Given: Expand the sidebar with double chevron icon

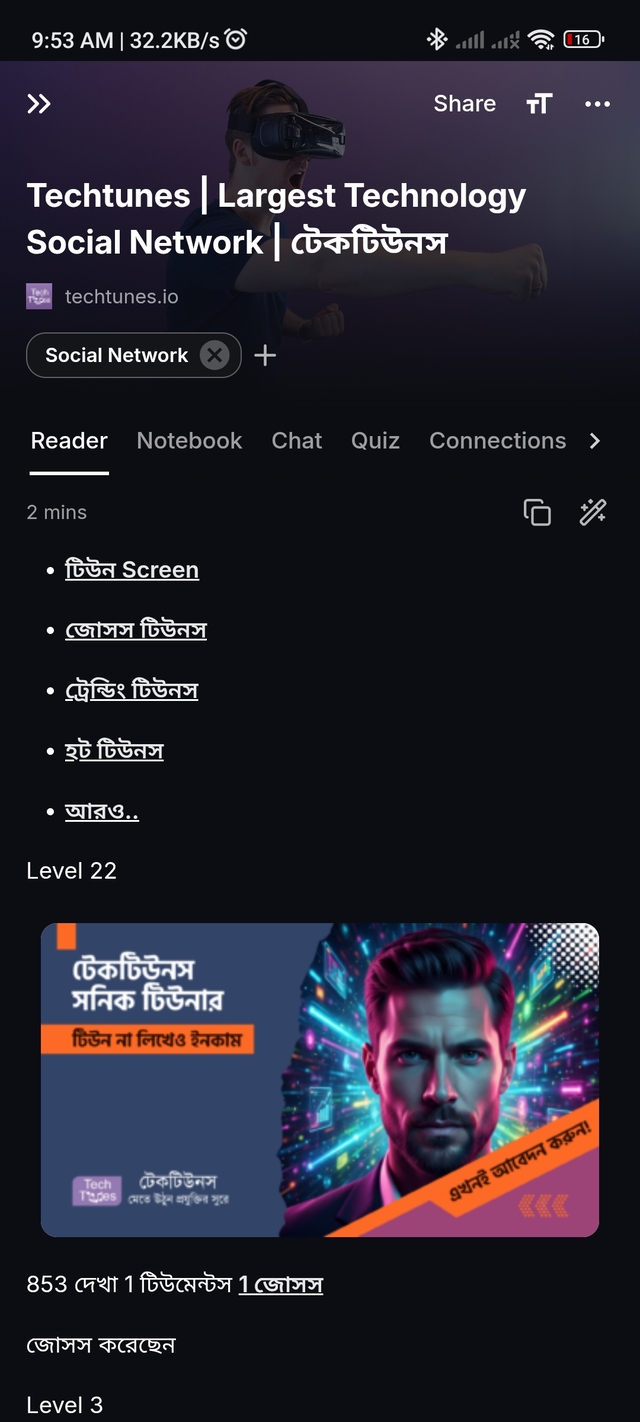Looking at the screenshot, I should tap(39, 104).
